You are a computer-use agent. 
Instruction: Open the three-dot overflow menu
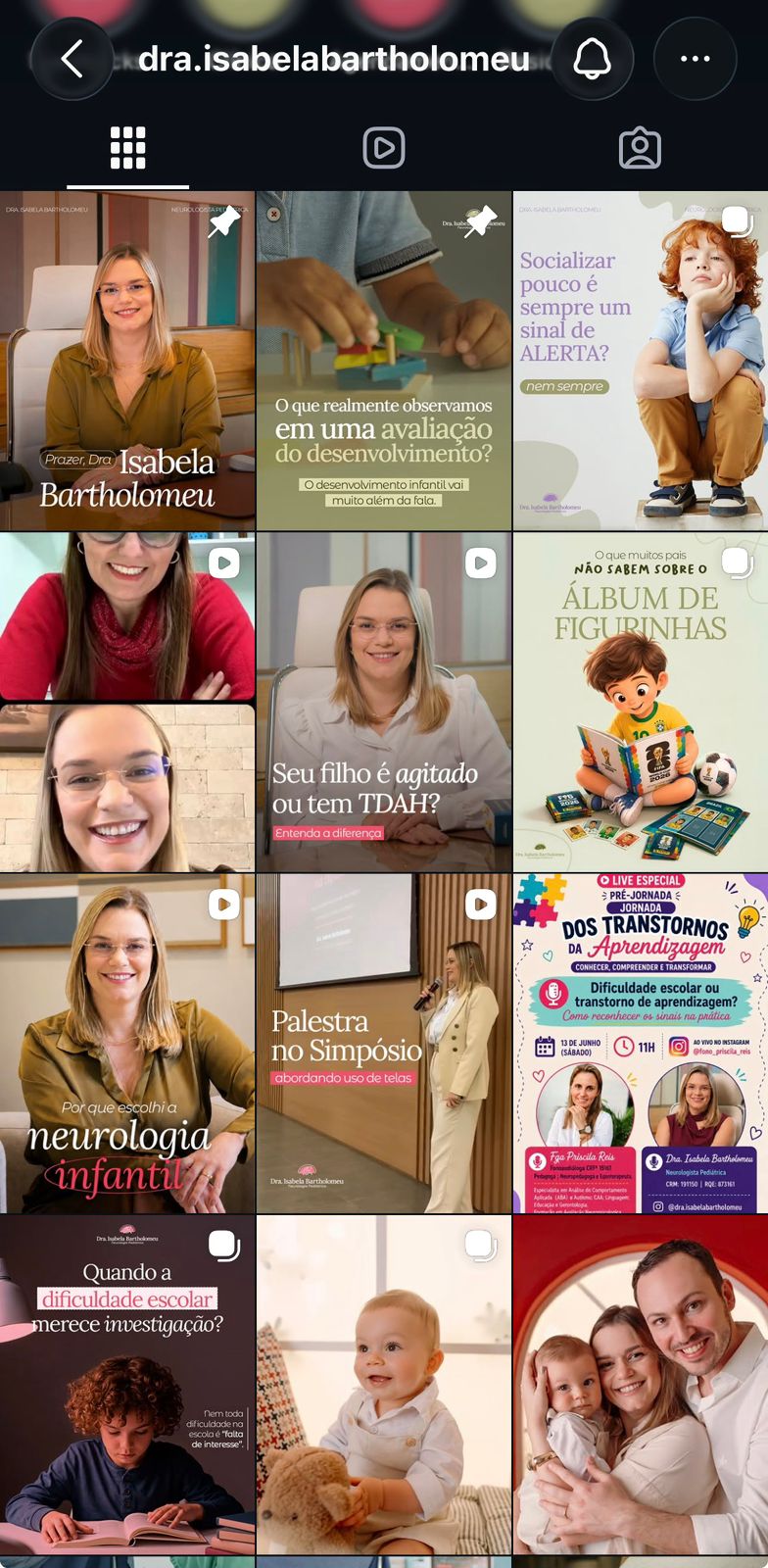click(695, 59)
